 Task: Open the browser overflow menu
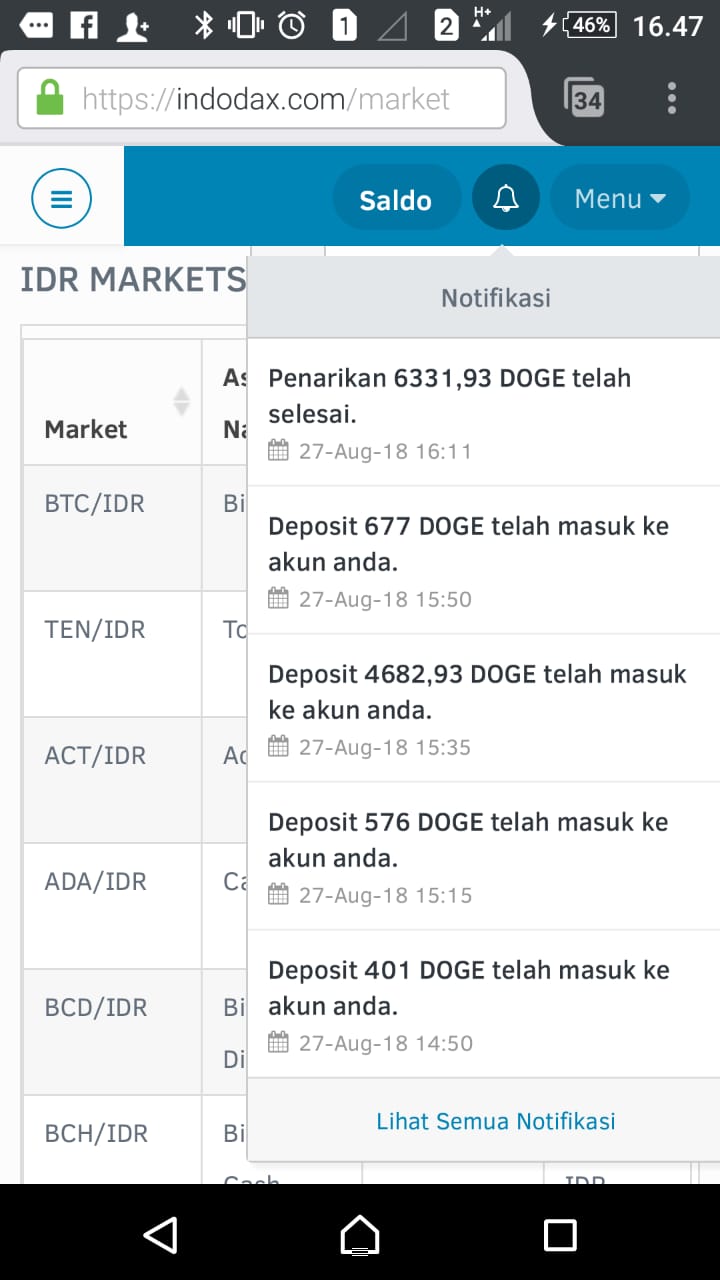coord(672,98)
